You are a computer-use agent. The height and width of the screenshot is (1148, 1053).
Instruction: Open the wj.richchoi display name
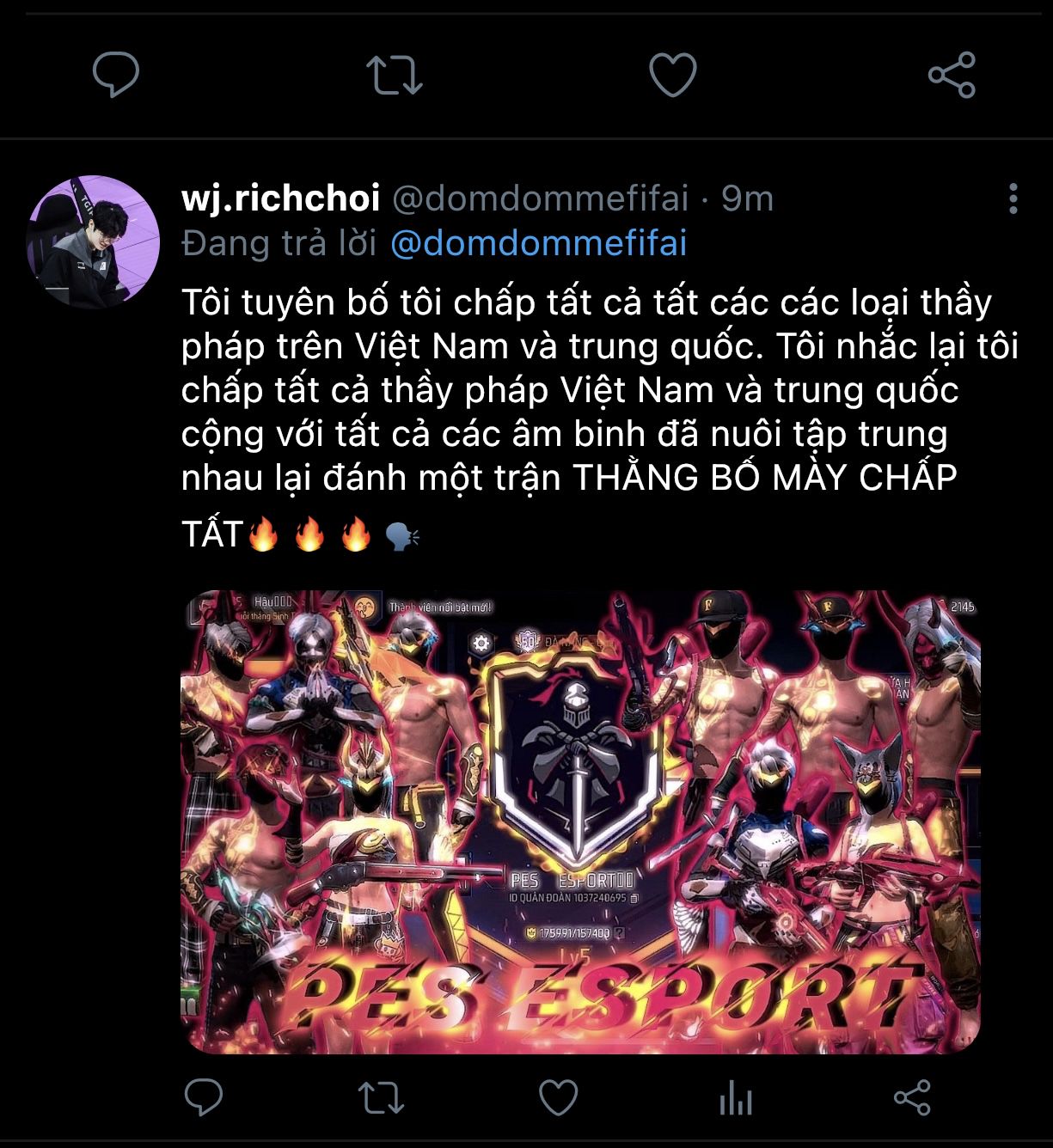coord(280,198)
